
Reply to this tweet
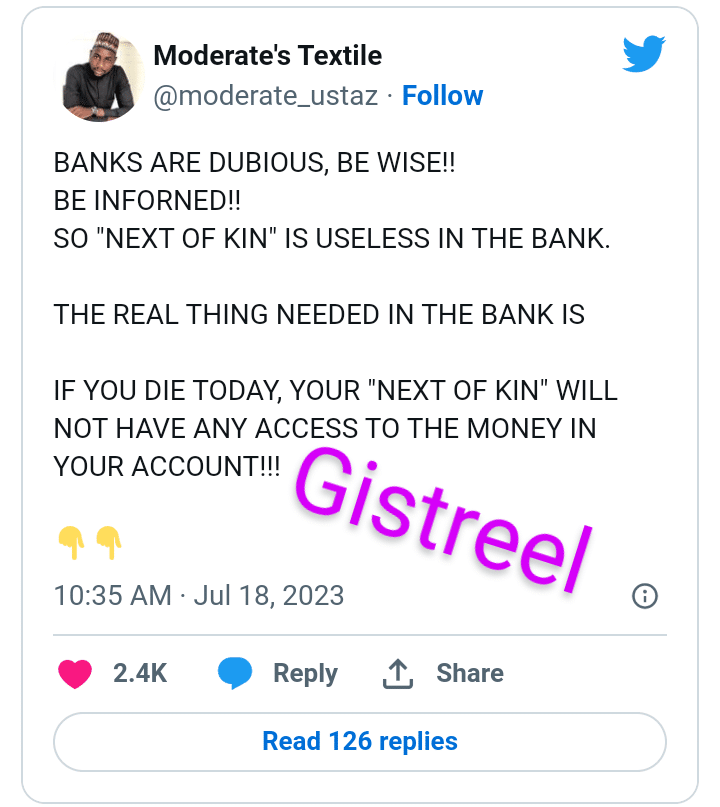(278, 674)
